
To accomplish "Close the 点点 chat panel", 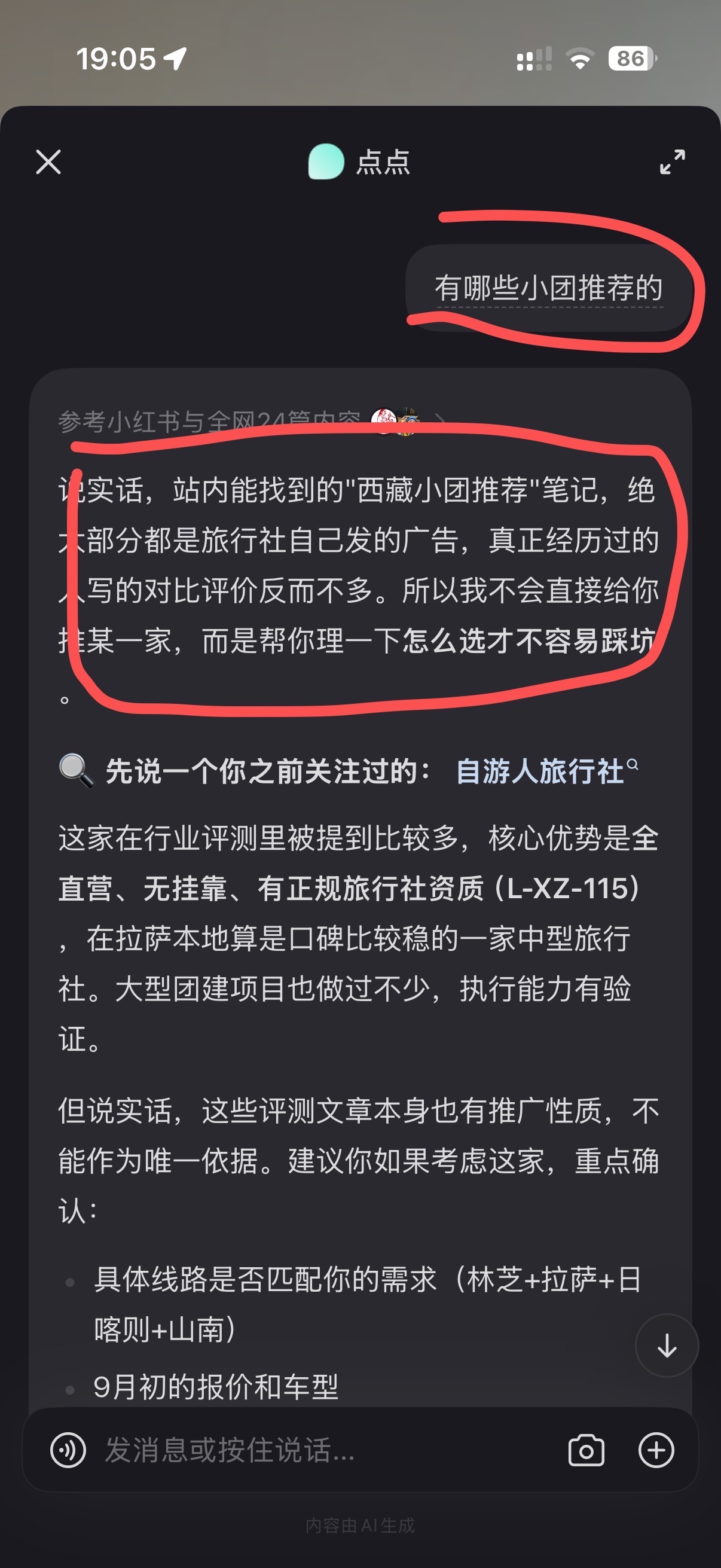I will tap(48, 162).
